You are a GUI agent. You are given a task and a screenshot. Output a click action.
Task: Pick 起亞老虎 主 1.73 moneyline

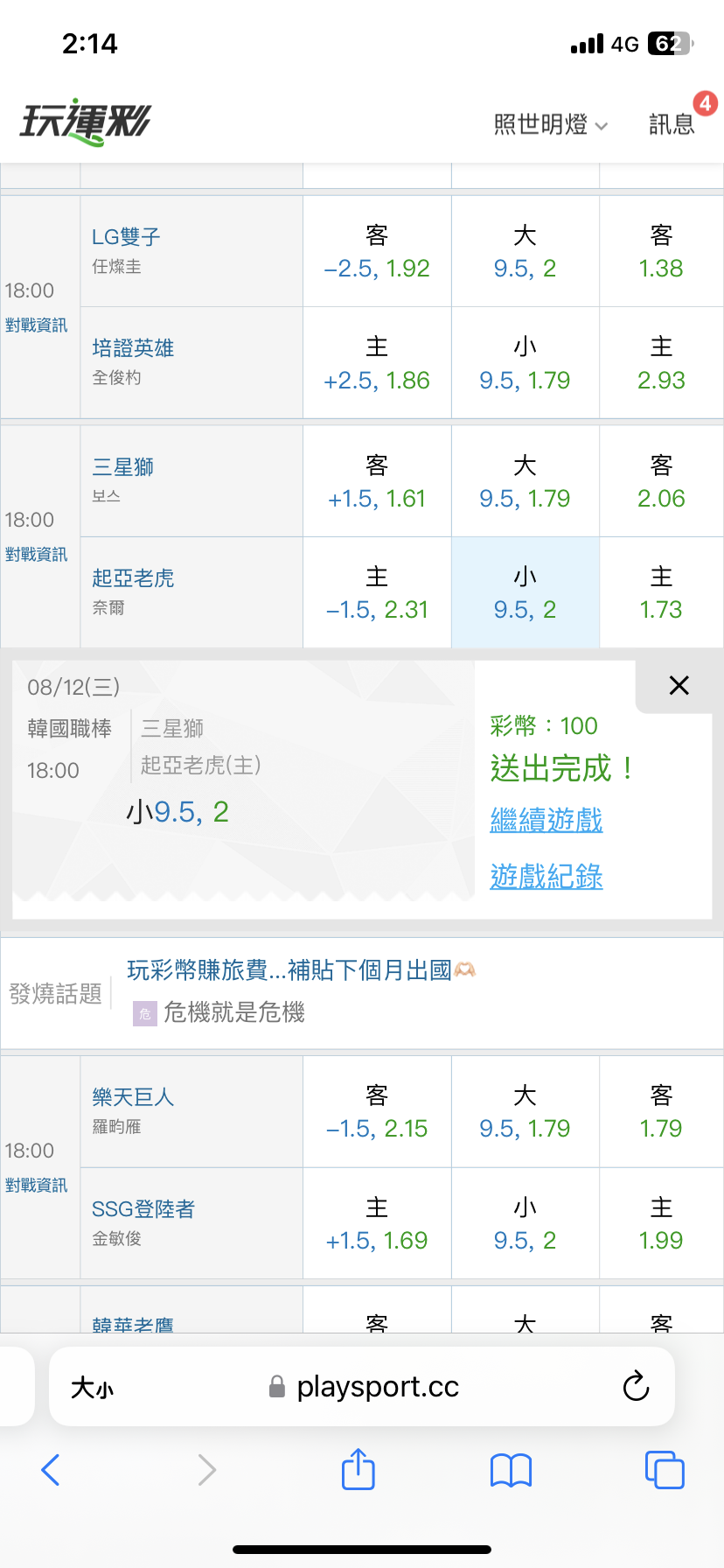pyautogui.click(x=661, y=592)
